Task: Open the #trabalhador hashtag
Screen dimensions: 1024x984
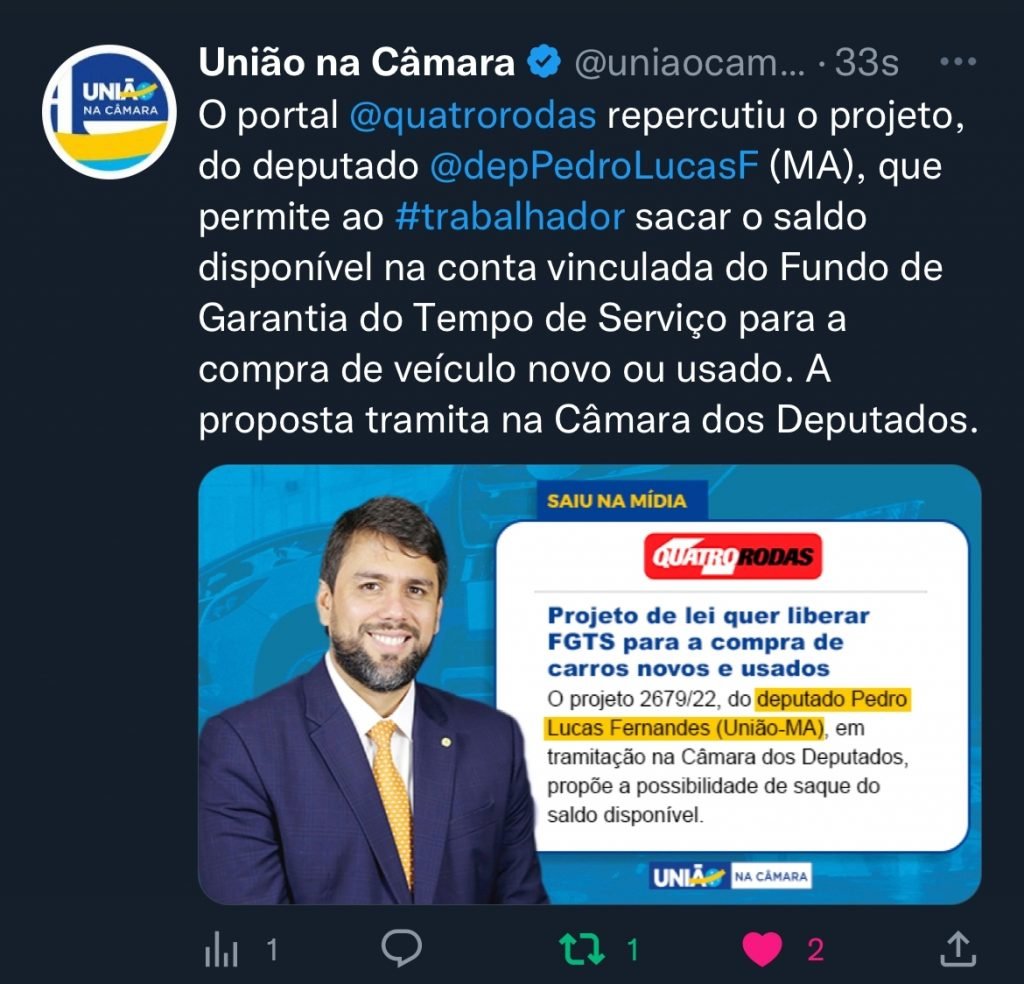Action: pyautogui.click(x=509, y=218)
